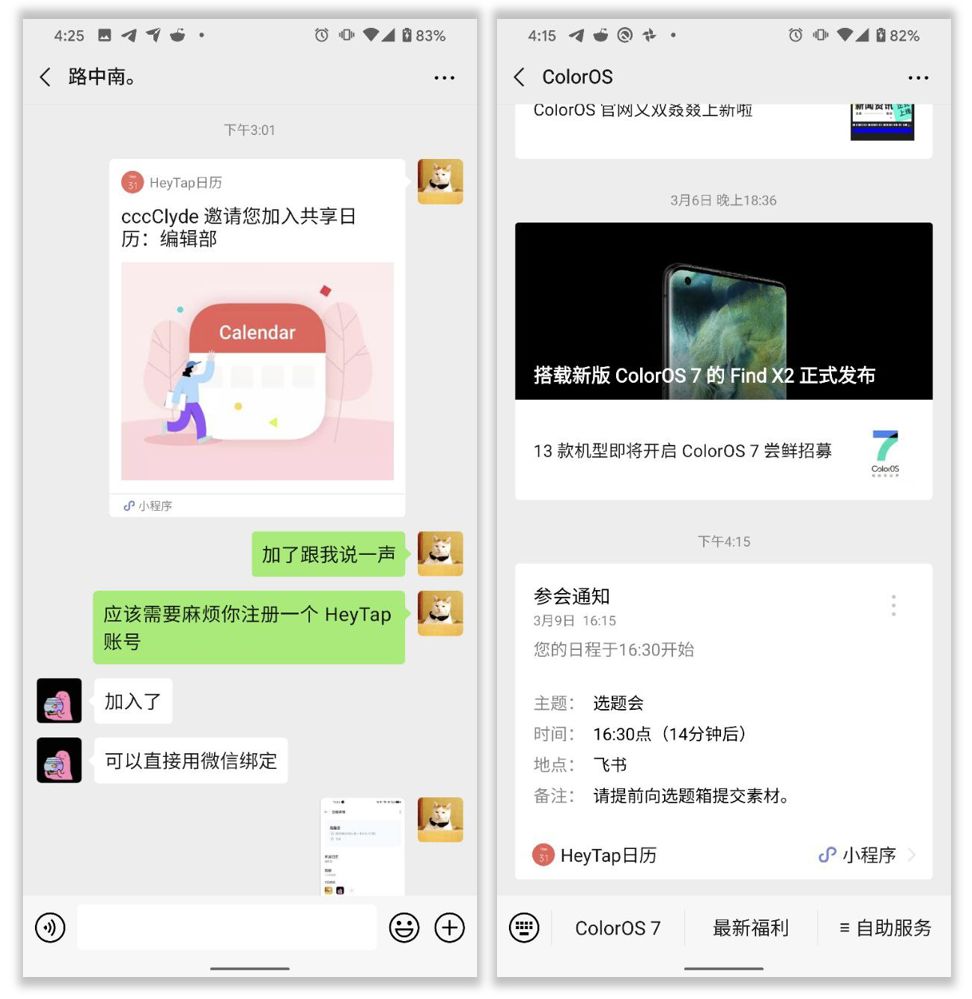
Task: Open the ColorOS account overflow menu
Action: [918, 78]
